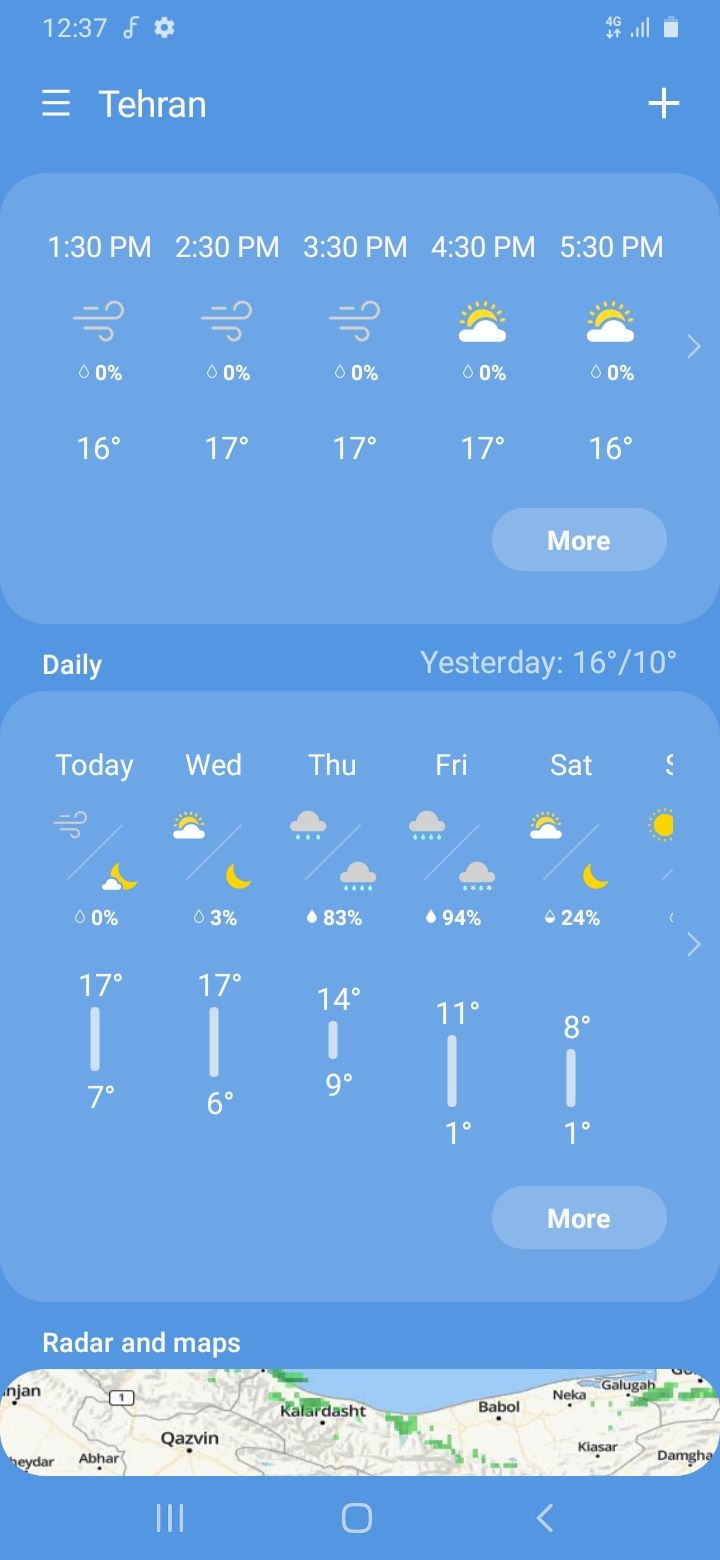This screenshot has width=720, height=1560.
Task: Show more hours with the hourly forecast chevron
Action: 694,347
